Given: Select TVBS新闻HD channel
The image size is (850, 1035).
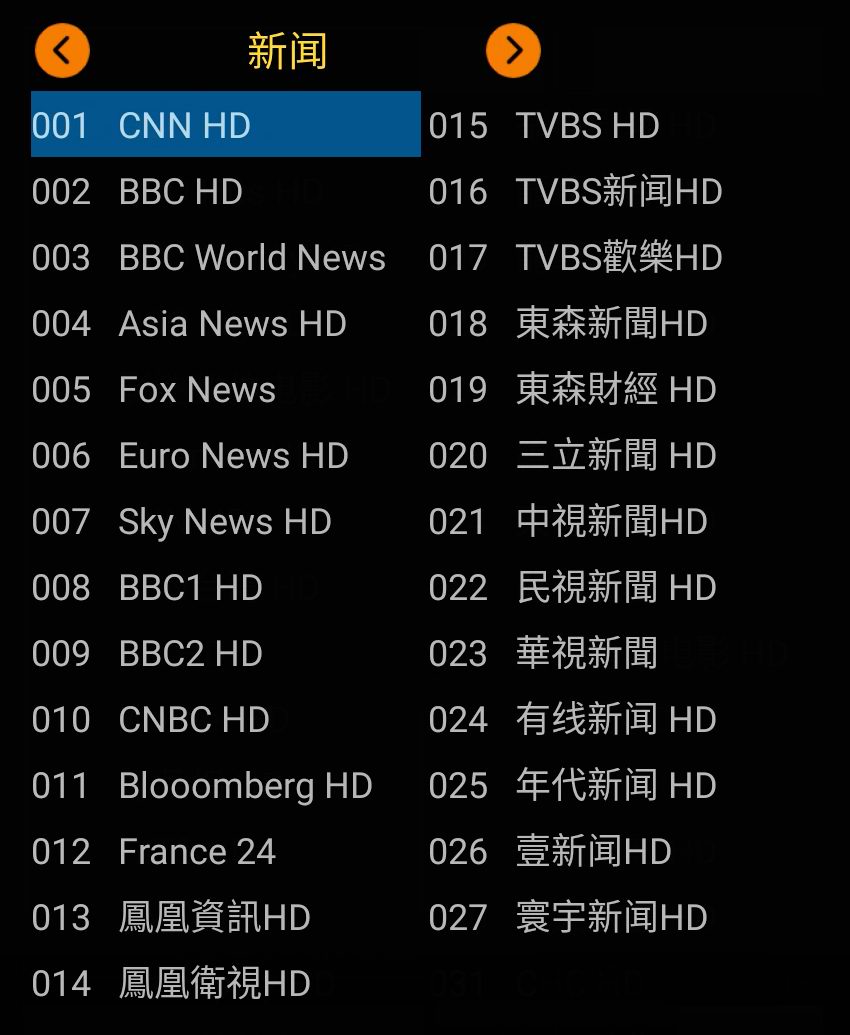Looking at the screenshot, I should [x=619, y=192].
